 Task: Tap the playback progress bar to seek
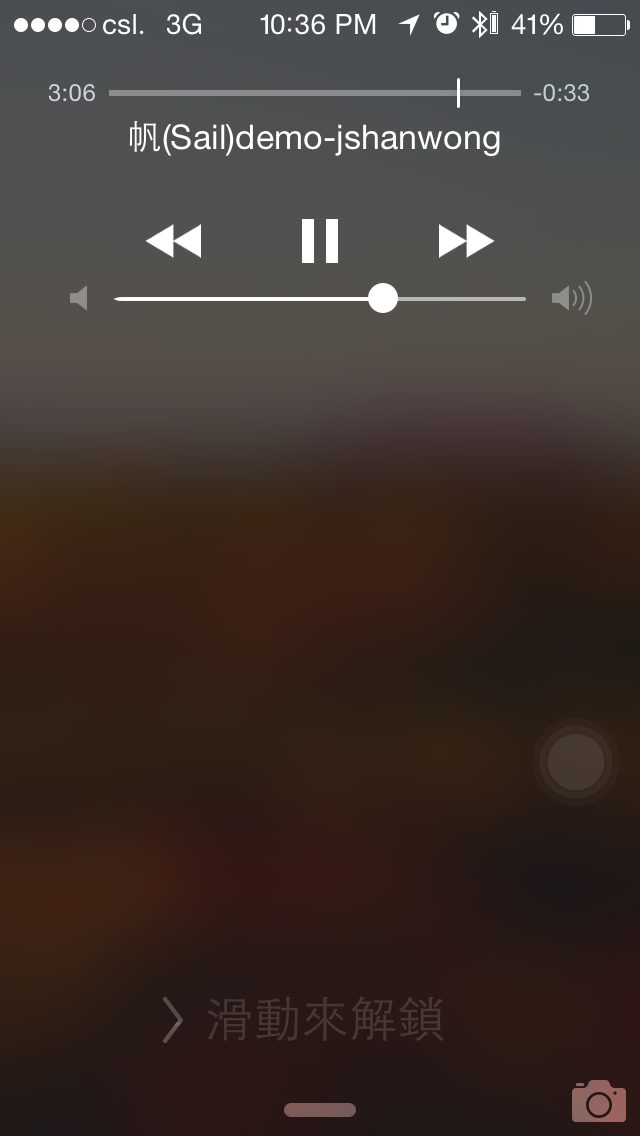315,93
